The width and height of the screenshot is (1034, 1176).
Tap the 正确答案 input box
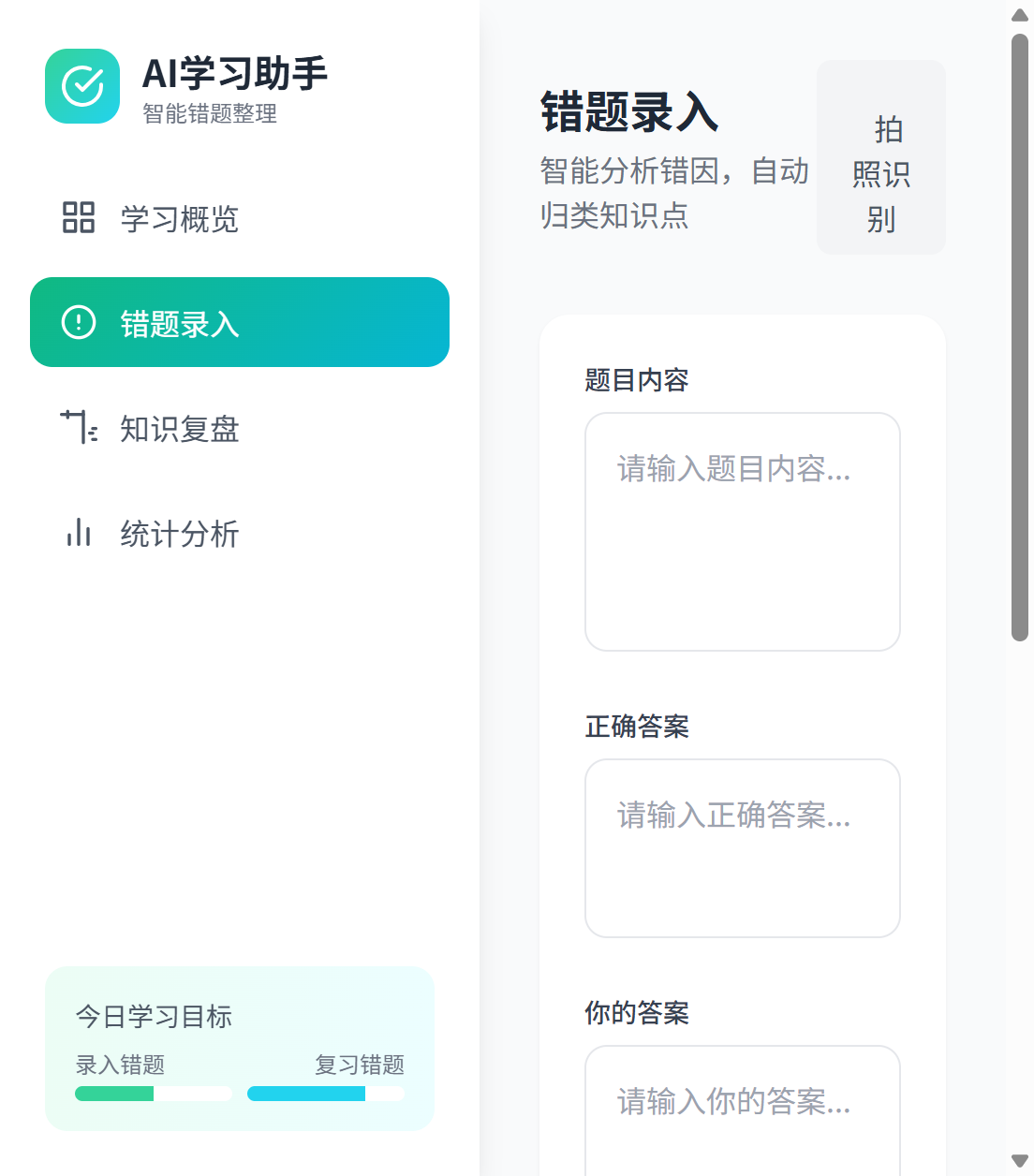(x=743, y=848)
